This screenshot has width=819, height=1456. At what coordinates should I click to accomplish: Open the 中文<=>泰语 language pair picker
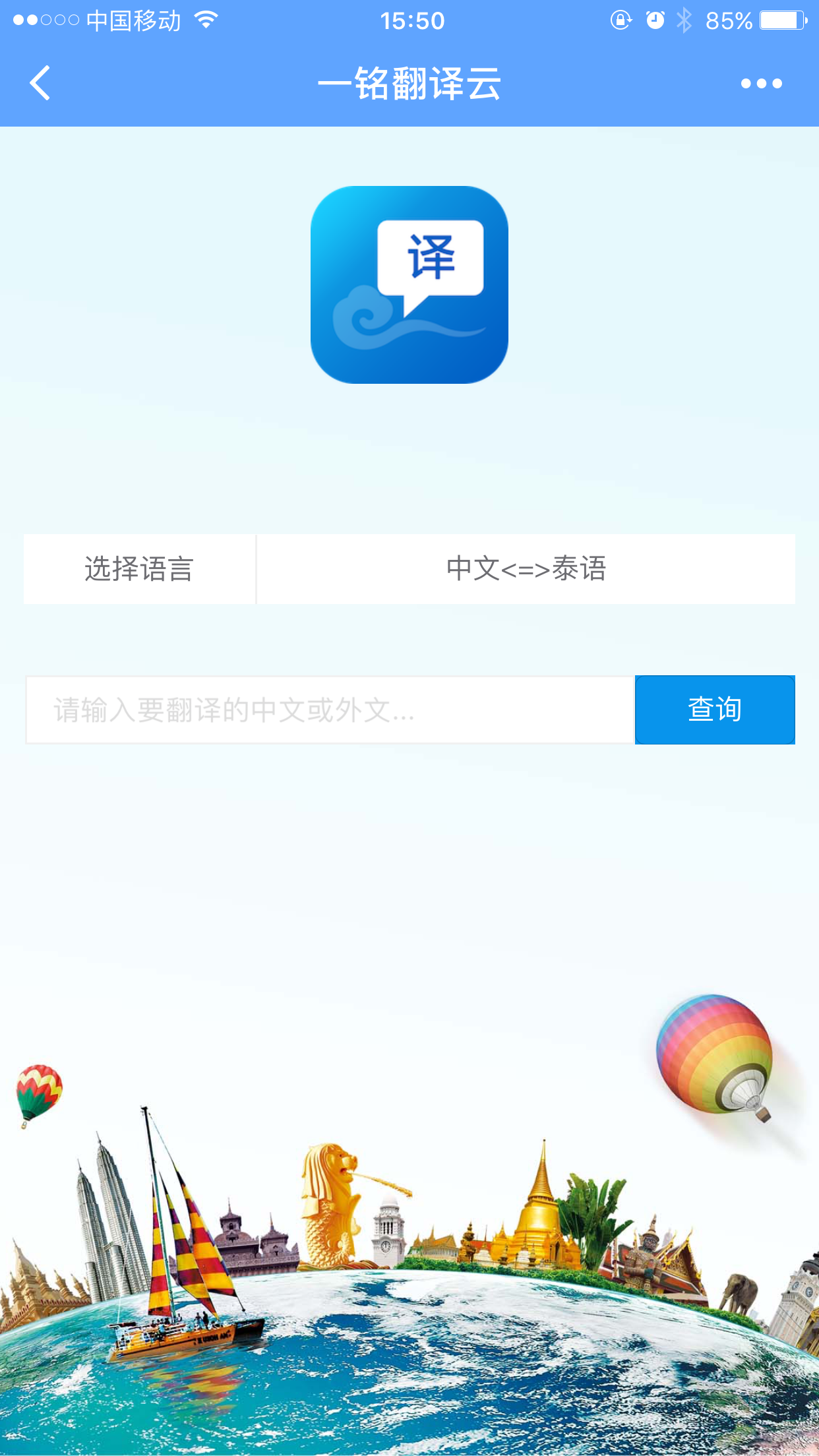click(x=526, y=569)
